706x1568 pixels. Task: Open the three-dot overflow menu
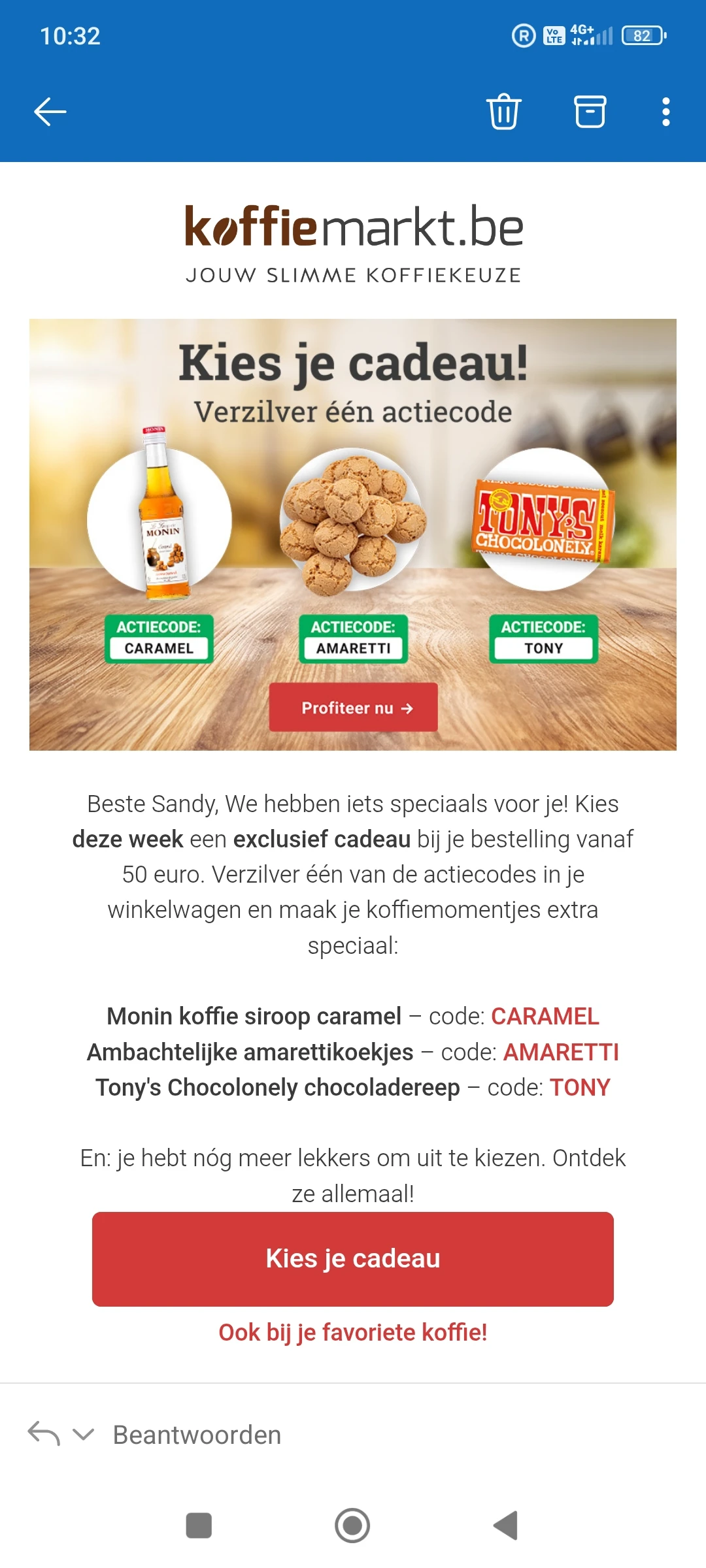(x=665, y=112)
